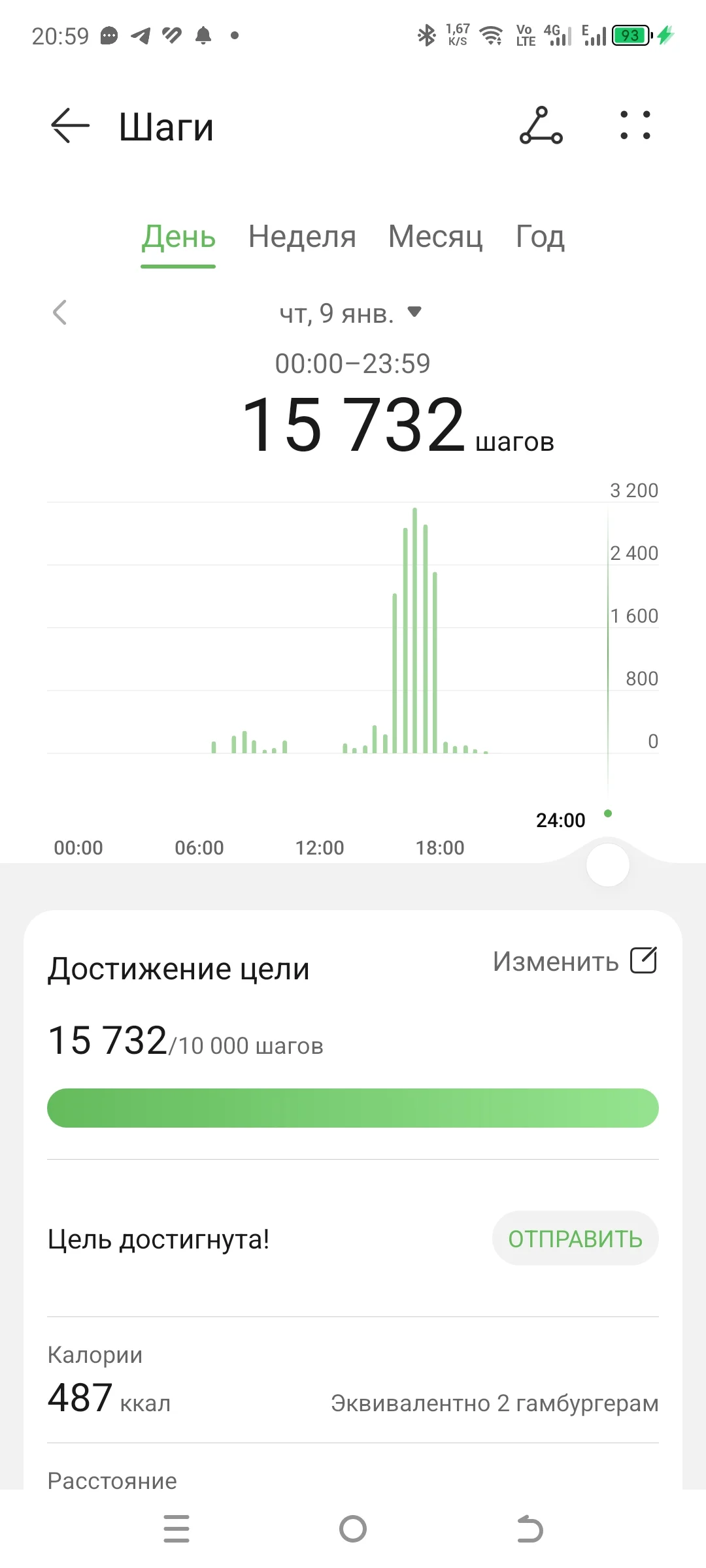Tap the edit icon beside Изменить
This screenshot has width=706, height=1568.
pos(645,960)
